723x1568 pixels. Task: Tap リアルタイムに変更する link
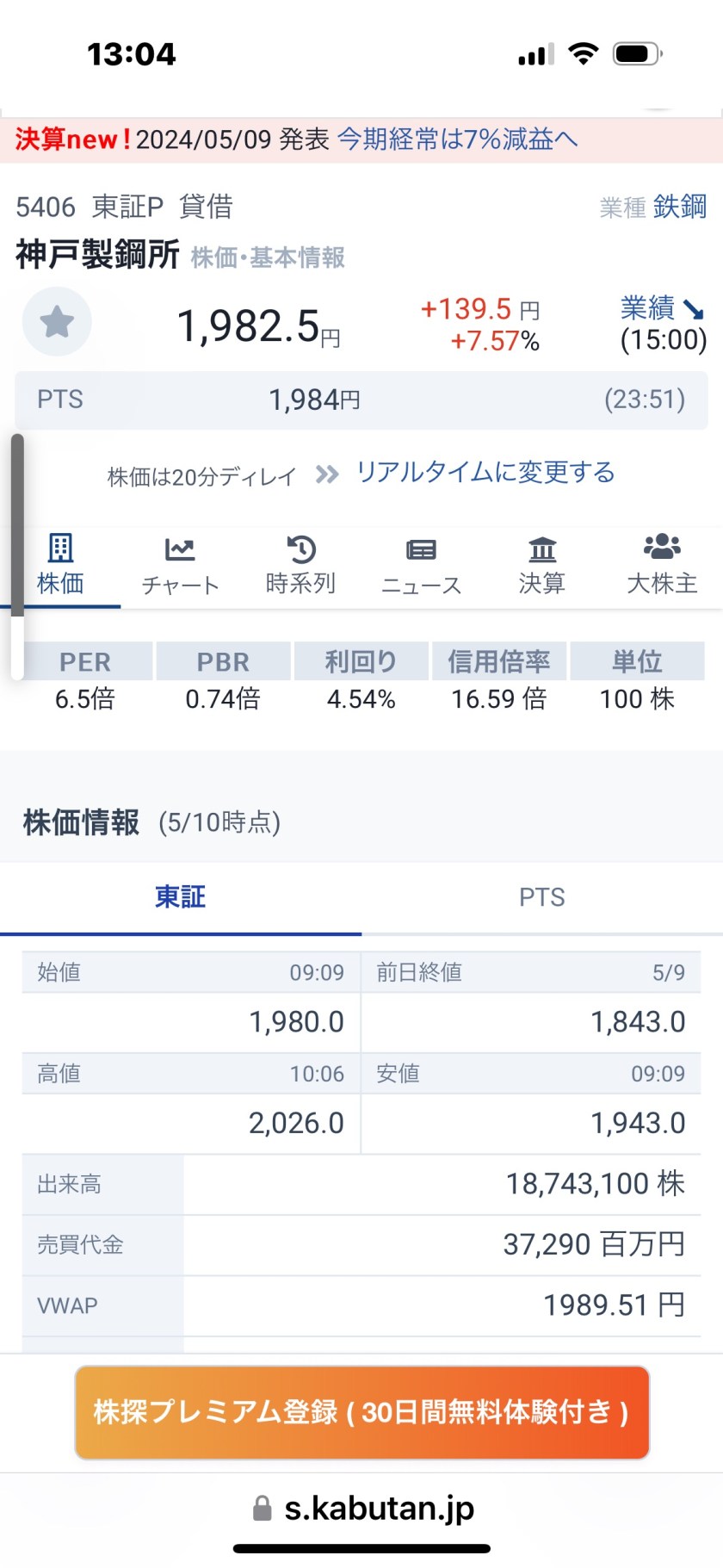pos(485,472)
